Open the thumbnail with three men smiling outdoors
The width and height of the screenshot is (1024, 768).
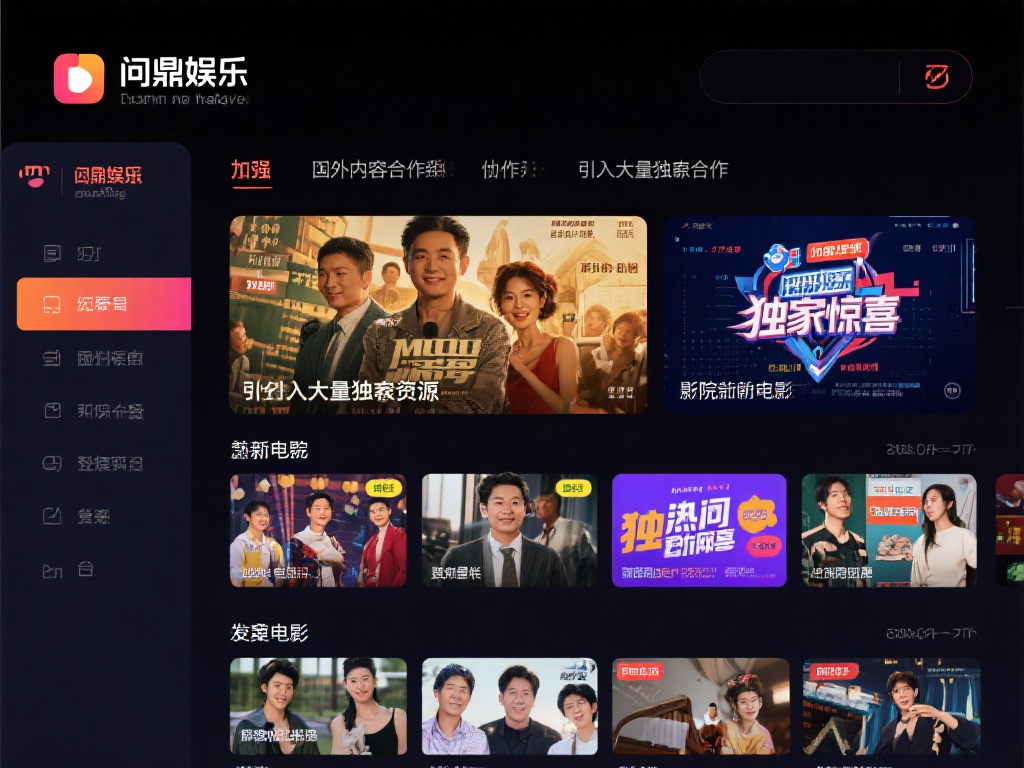509,706
